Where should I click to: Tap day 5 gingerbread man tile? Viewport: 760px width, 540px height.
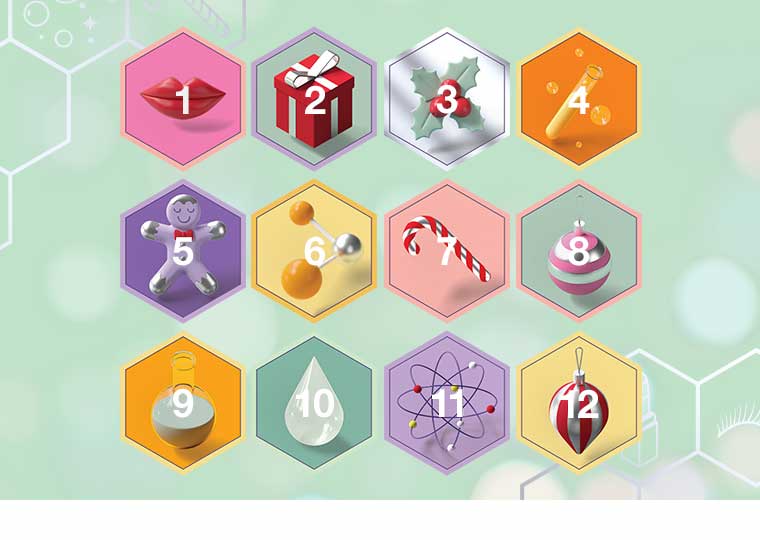point(183,251)
